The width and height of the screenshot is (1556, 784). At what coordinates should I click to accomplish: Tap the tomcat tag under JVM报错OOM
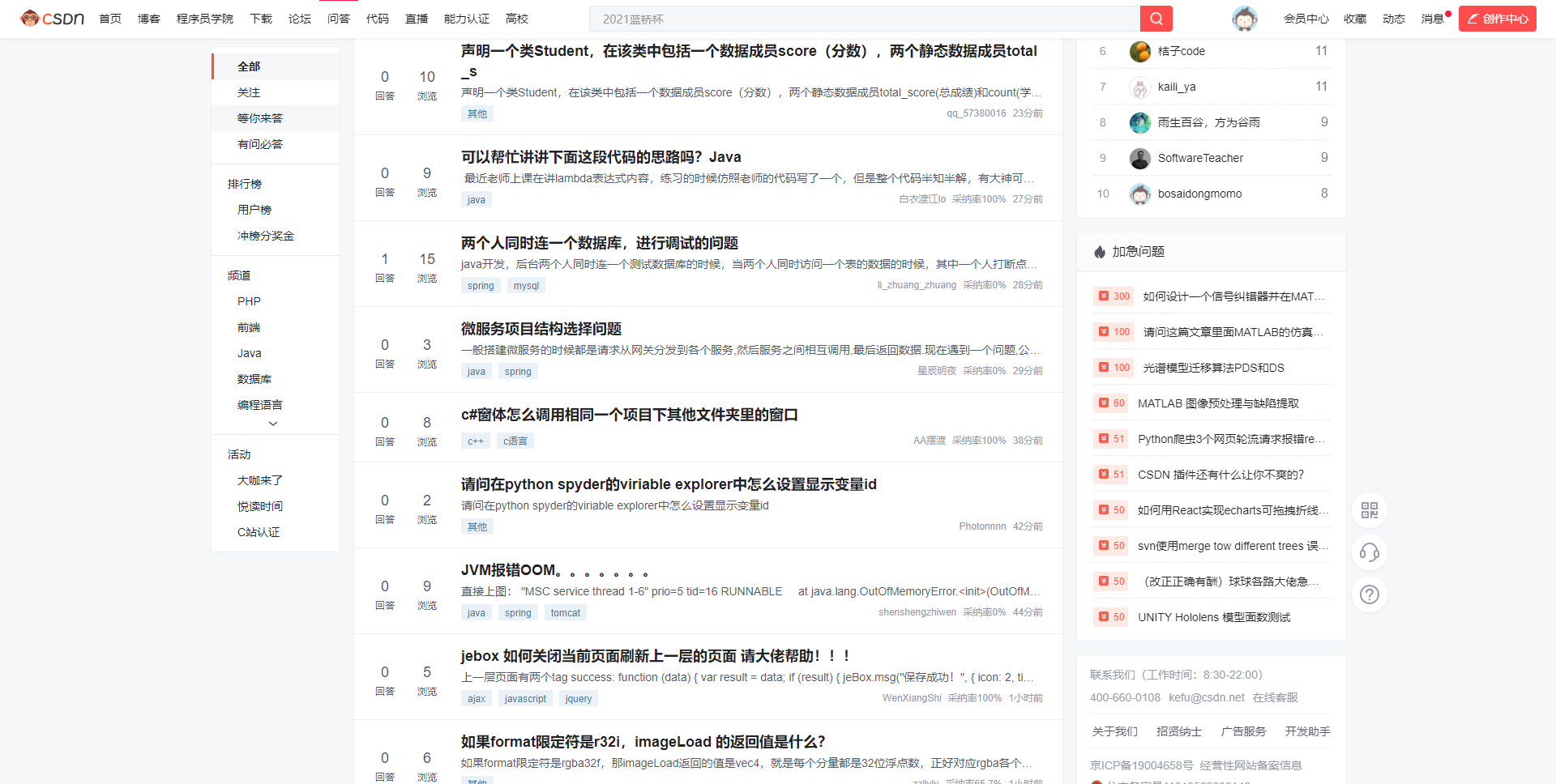coord(565,613)
